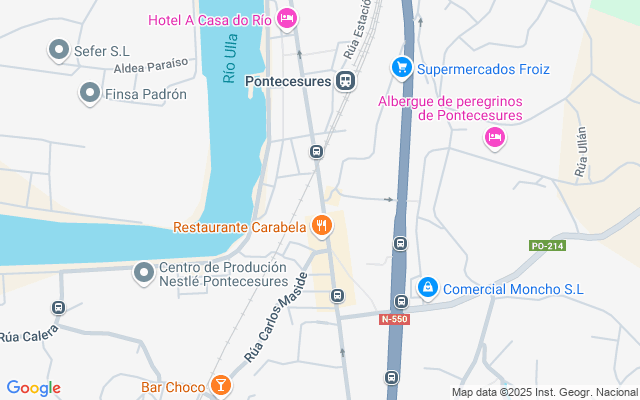Viewport: 640px width, 400px height.
Task: Open the Pontecesures train station marker
Action: [x=346, y=81]
